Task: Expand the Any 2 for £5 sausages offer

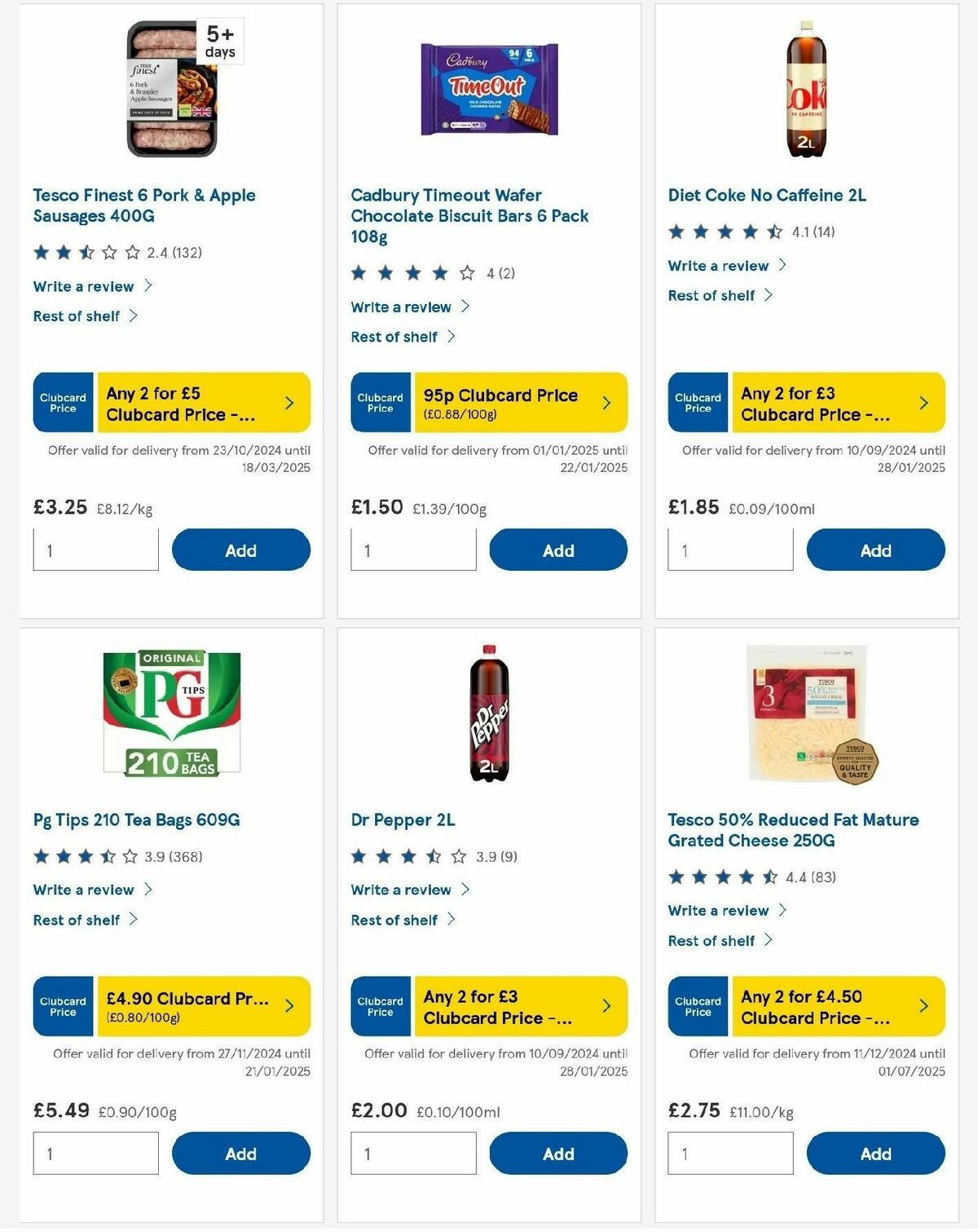Action: point(204,402)
